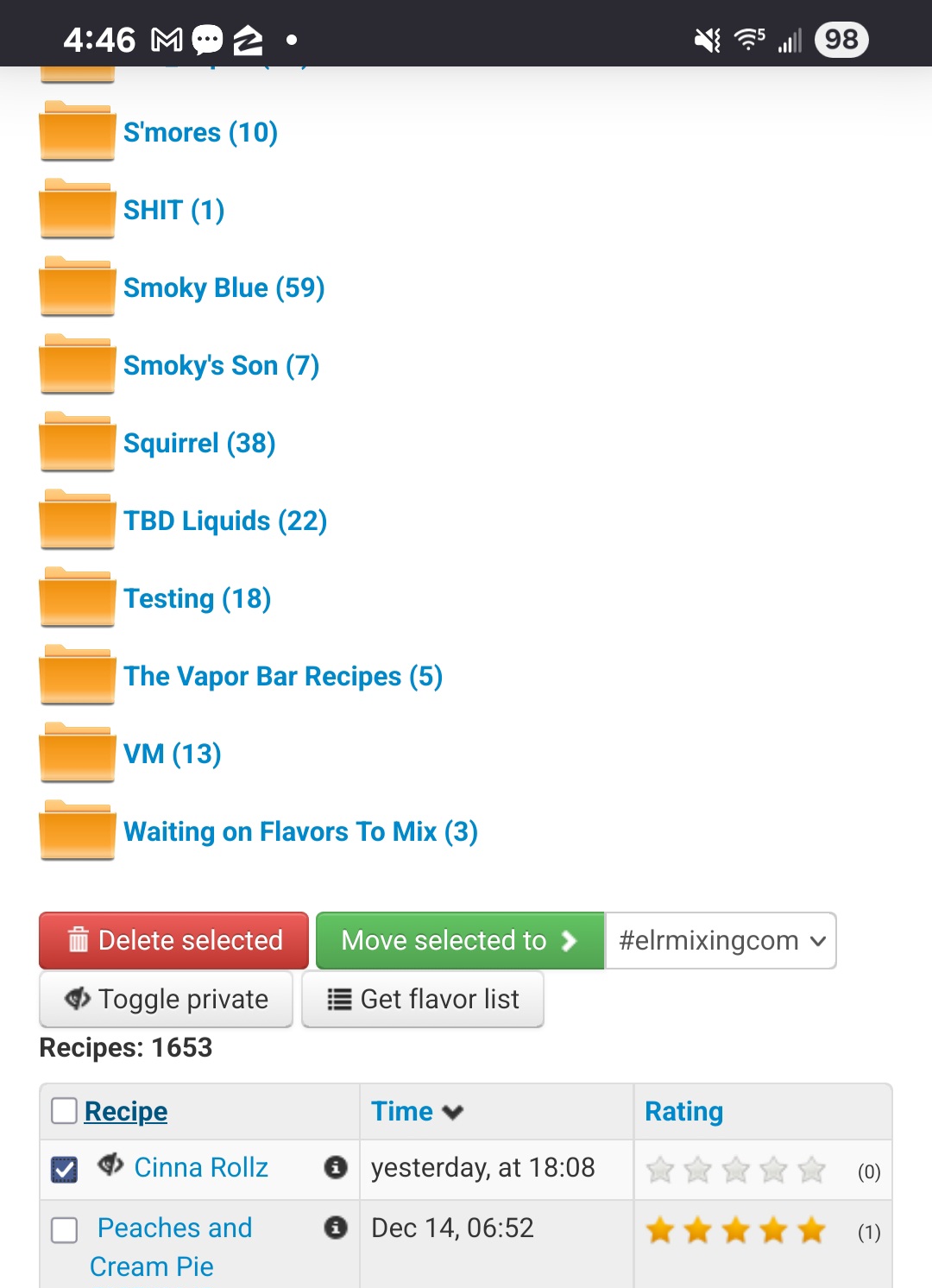932x1288 pixels.
Task: Check the select-all Recipe checkbox
Action: click(64, 1110)
